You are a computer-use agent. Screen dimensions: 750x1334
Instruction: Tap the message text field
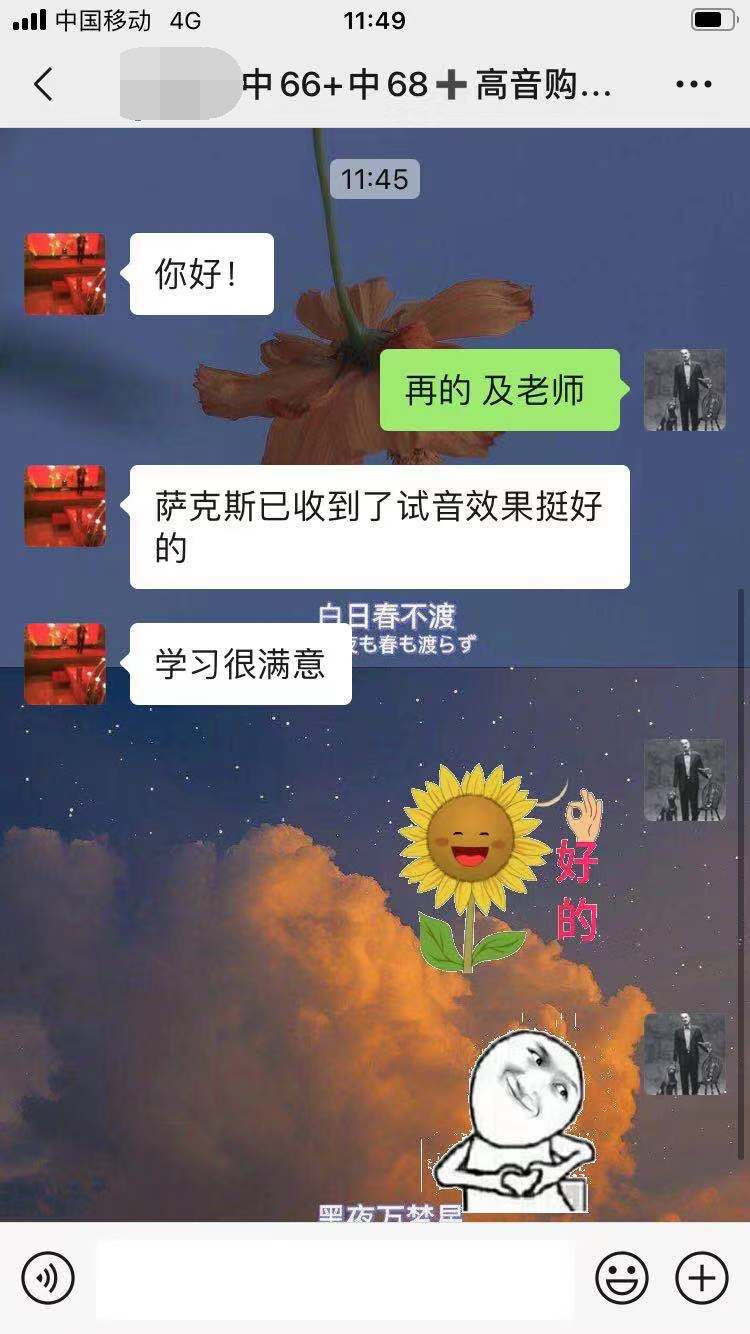[x=335, y=1277]
